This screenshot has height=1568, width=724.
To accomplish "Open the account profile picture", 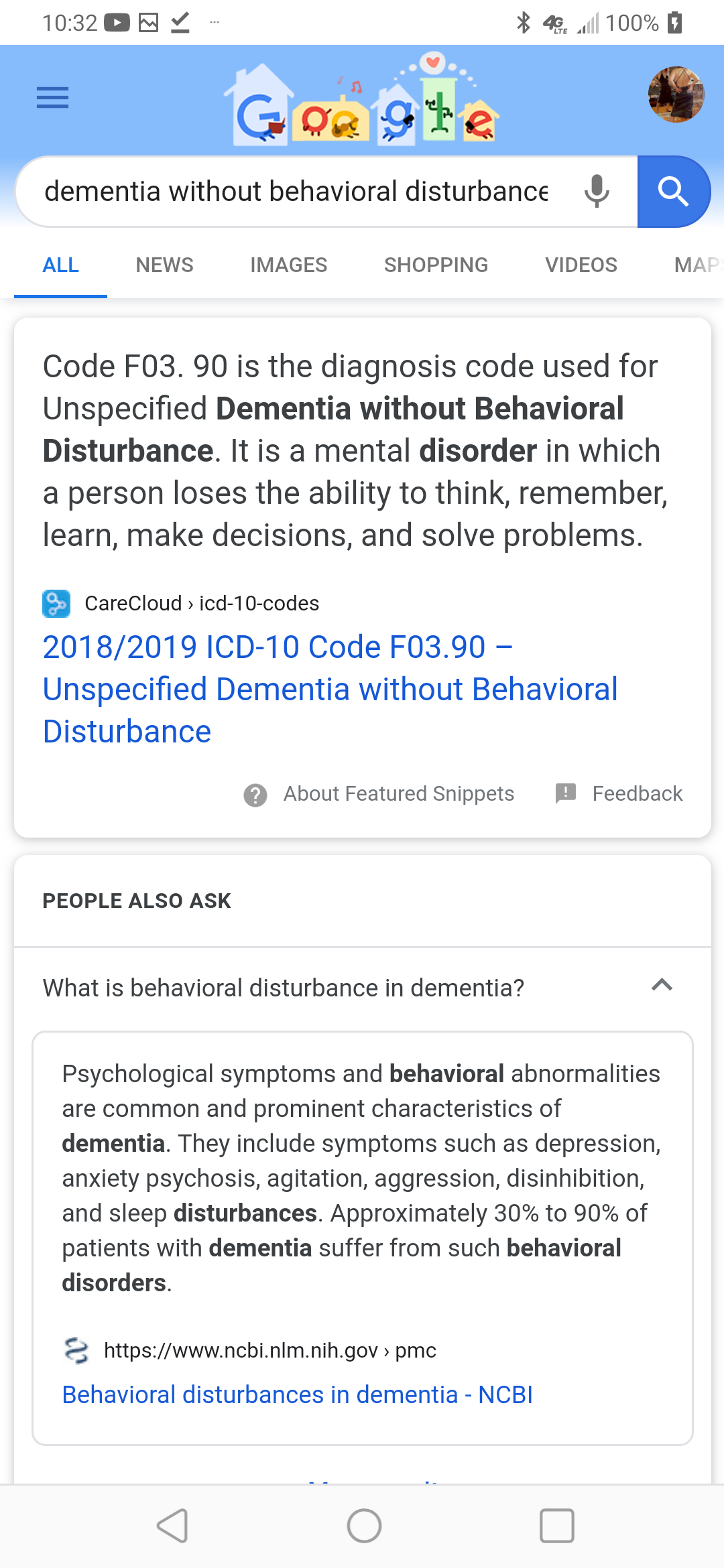I will (x=676, y=94).
